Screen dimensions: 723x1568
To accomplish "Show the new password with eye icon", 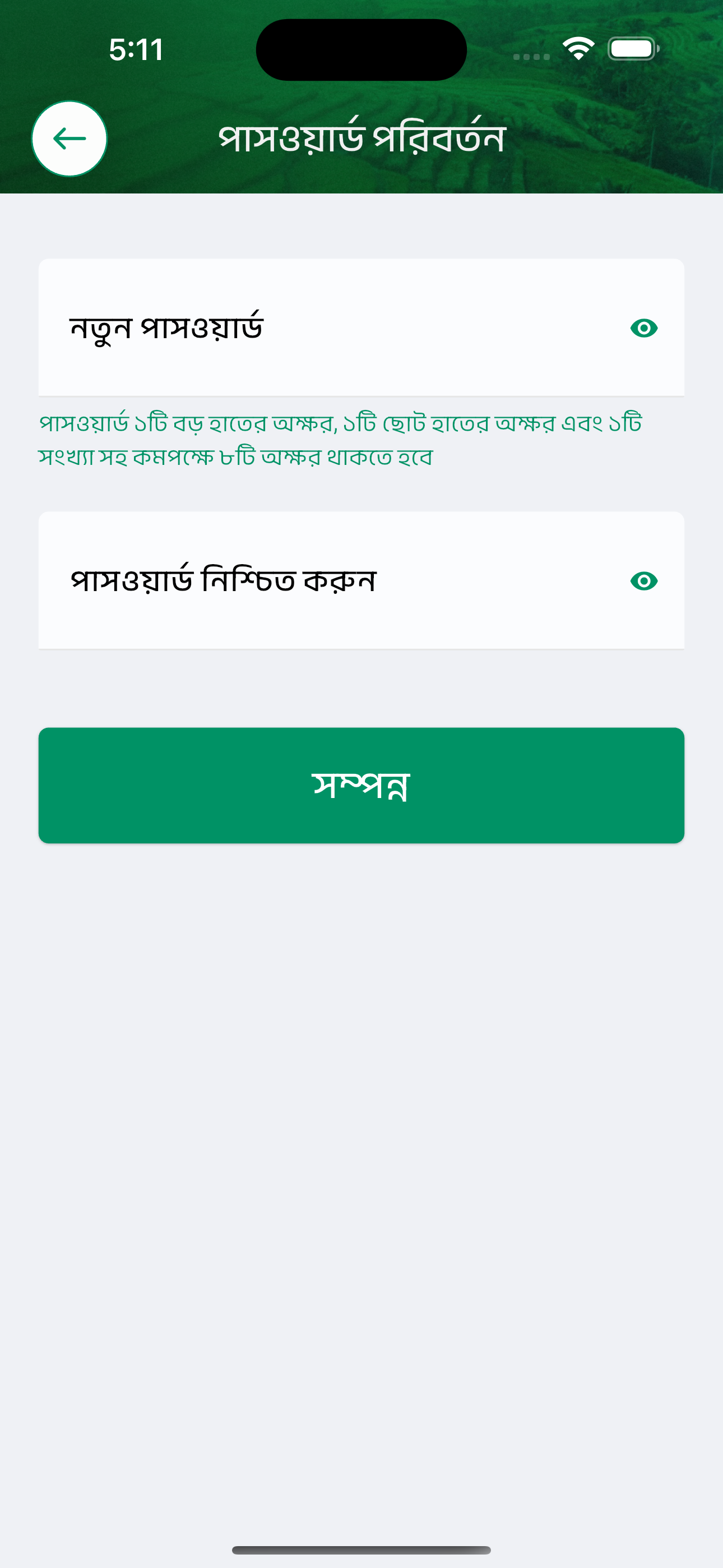I will tap(644, 328).
